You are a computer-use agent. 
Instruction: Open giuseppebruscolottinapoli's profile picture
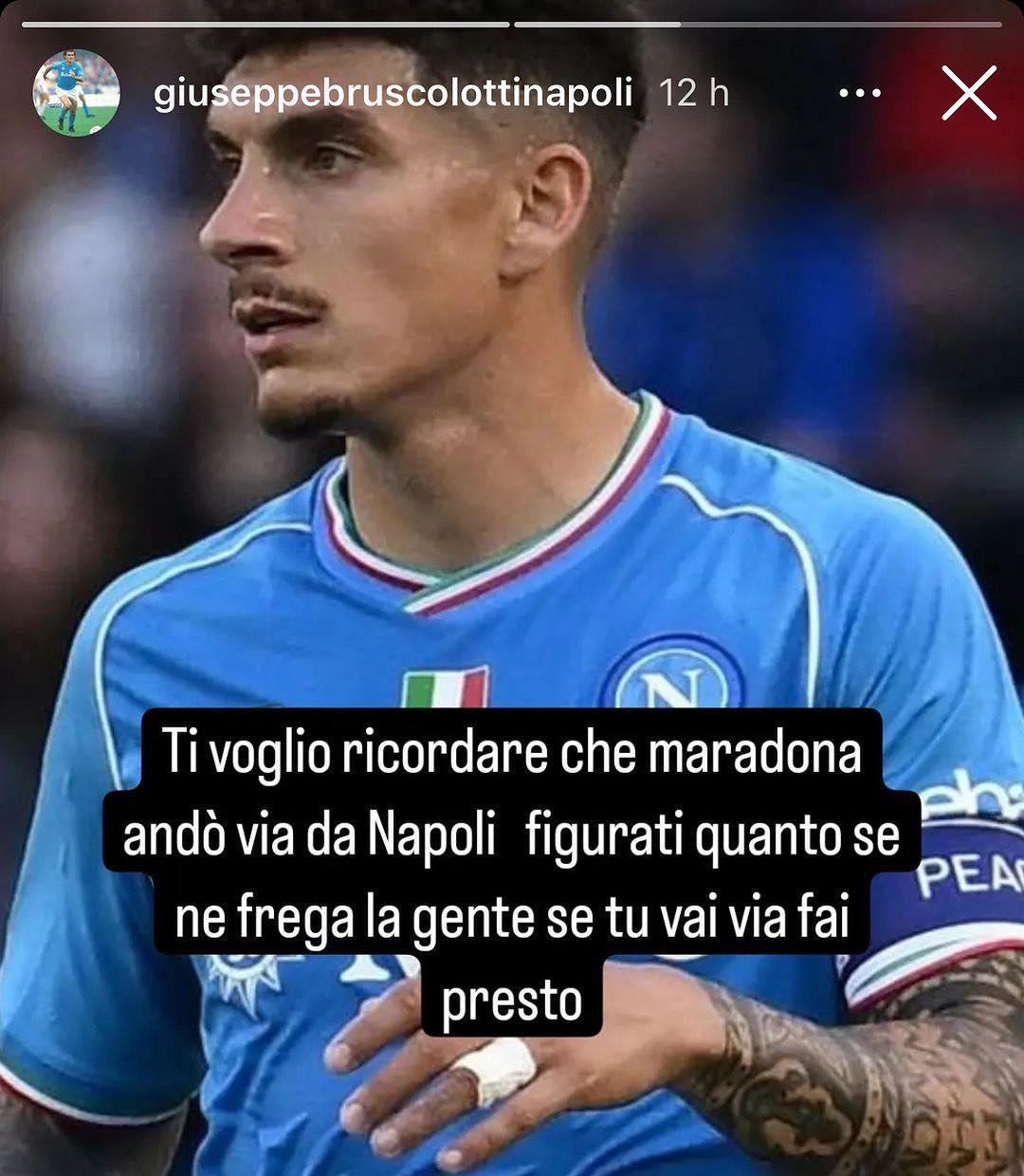(76, 93)
